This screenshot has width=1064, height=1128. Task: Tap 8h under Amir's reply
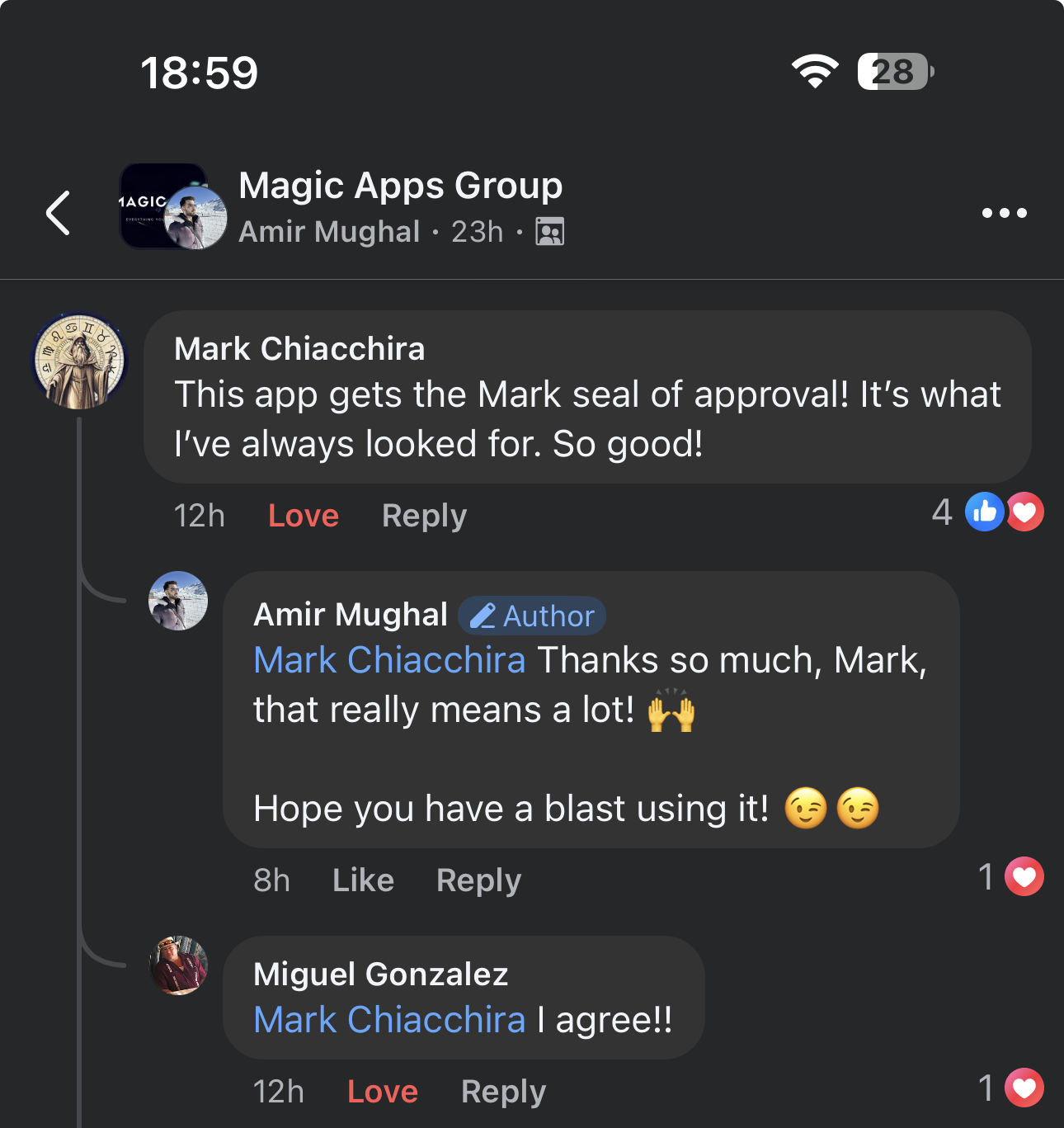[x=272, y=880]
